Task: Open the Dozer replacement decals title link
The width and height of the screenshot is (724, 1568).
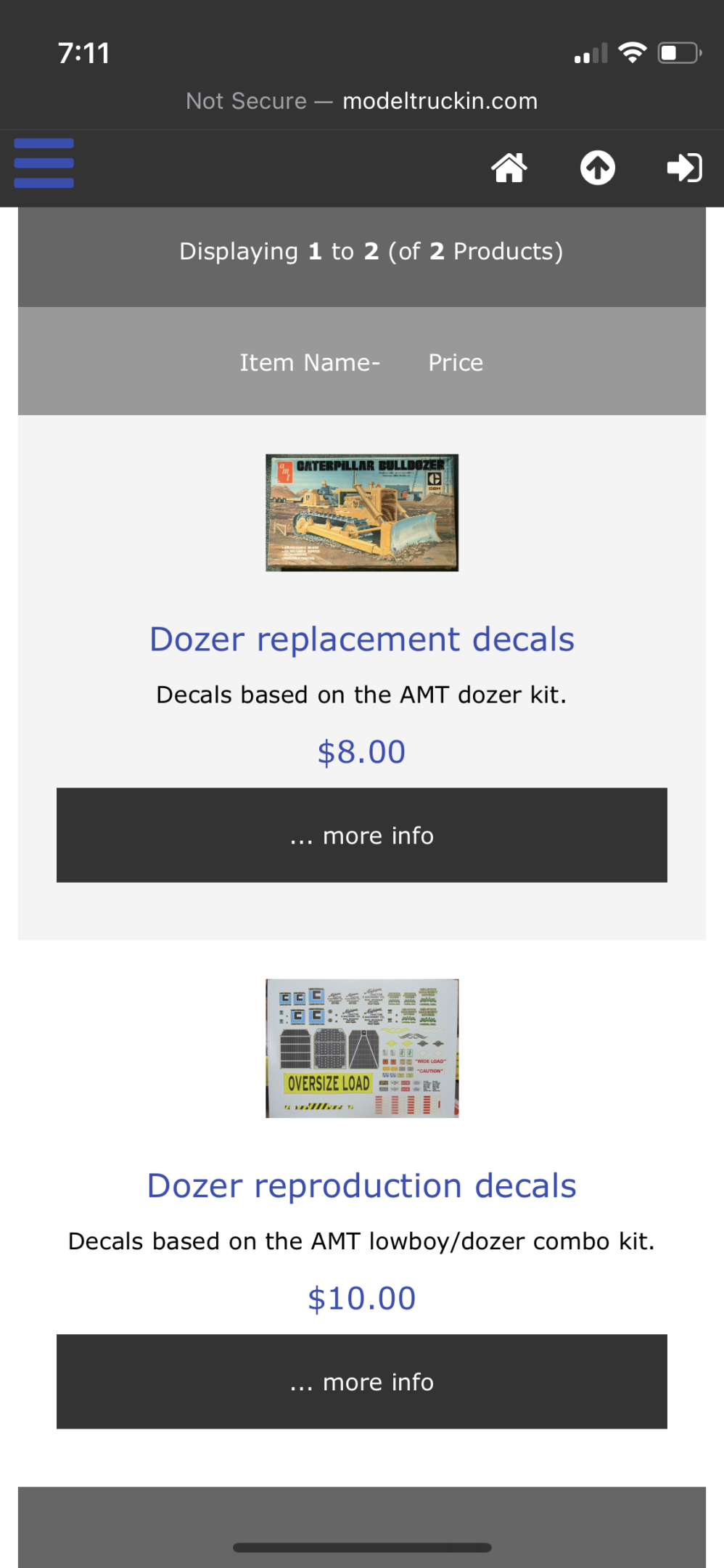Action: click(x=362, y=640)
